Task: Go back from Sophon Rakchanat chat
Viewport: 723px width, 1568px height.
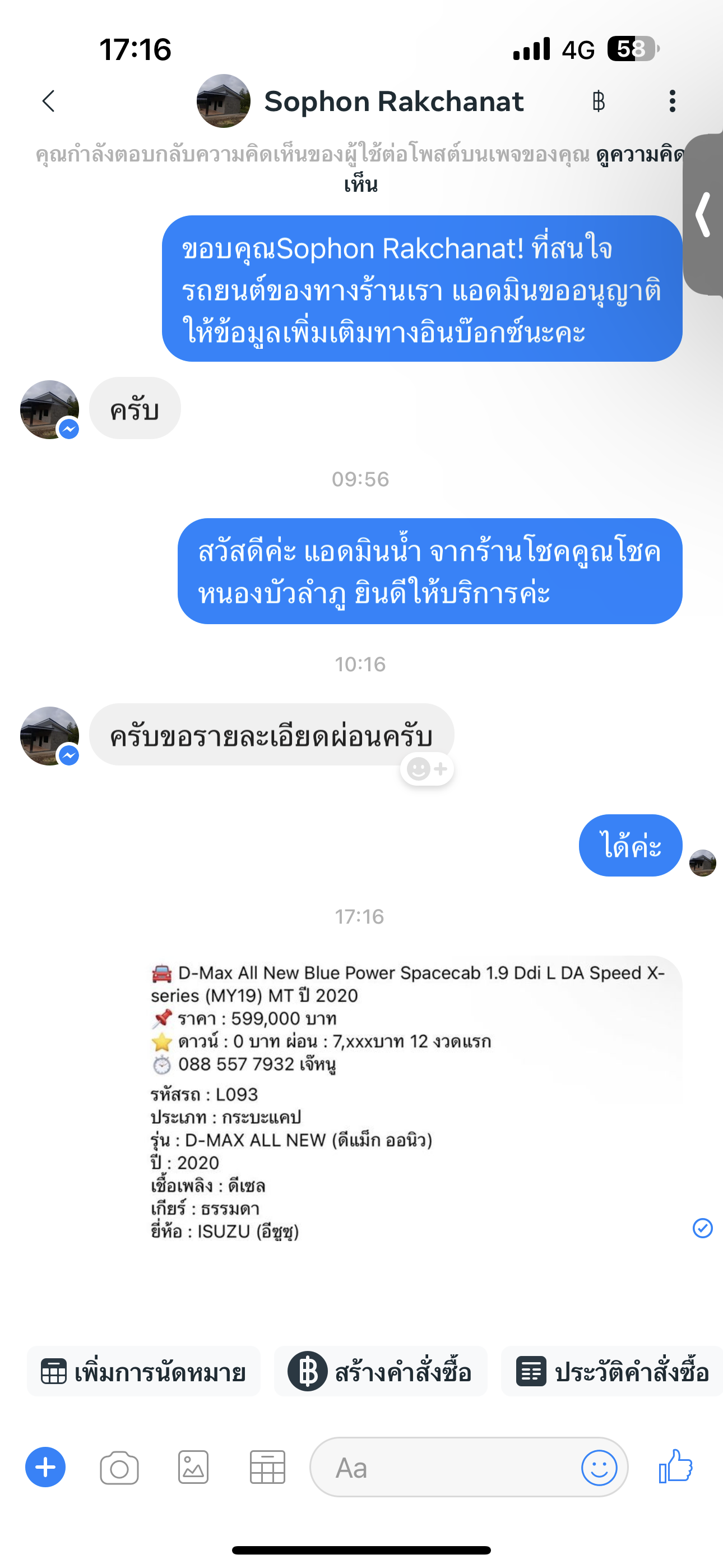Action: pos(49,101)
